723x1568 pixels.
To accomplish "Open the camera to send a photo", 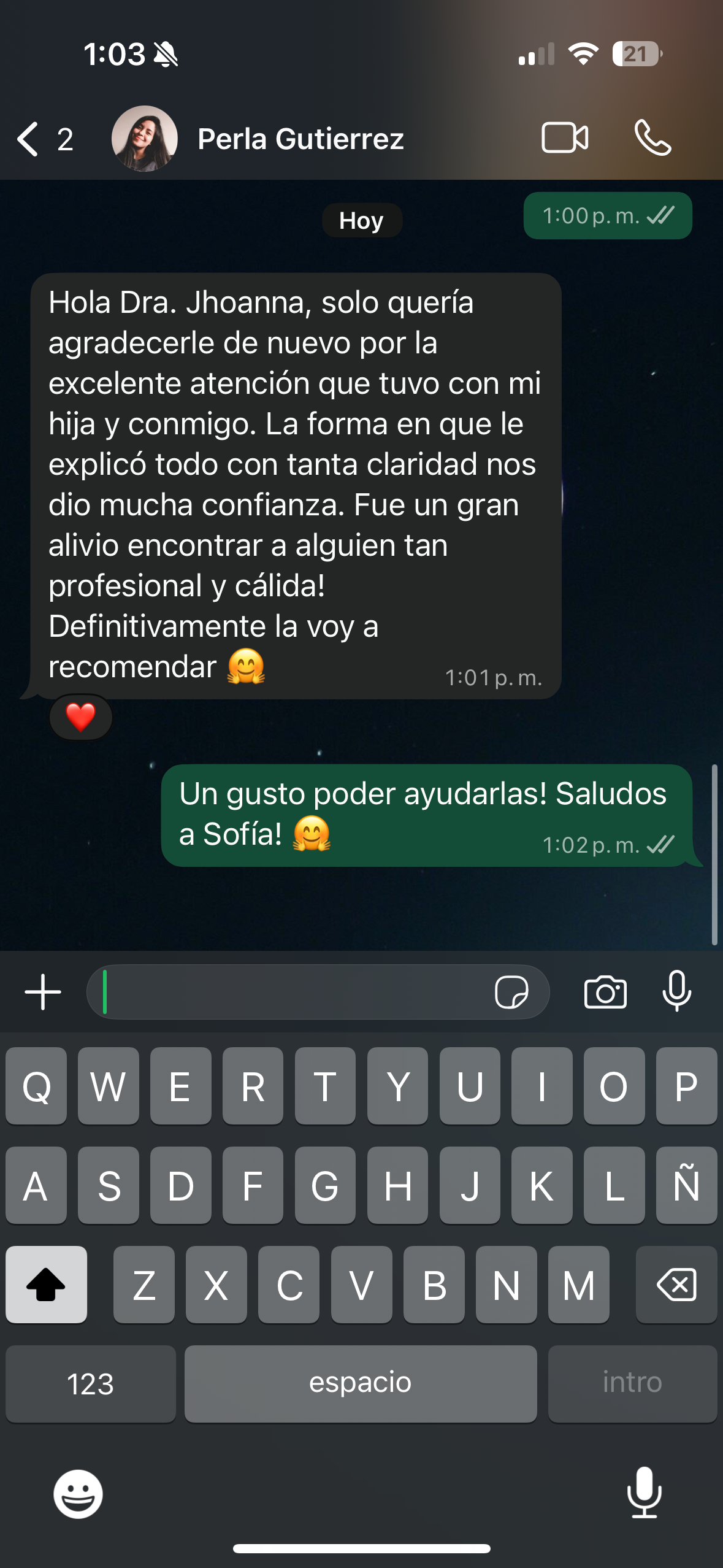I will tap(605, 992).
